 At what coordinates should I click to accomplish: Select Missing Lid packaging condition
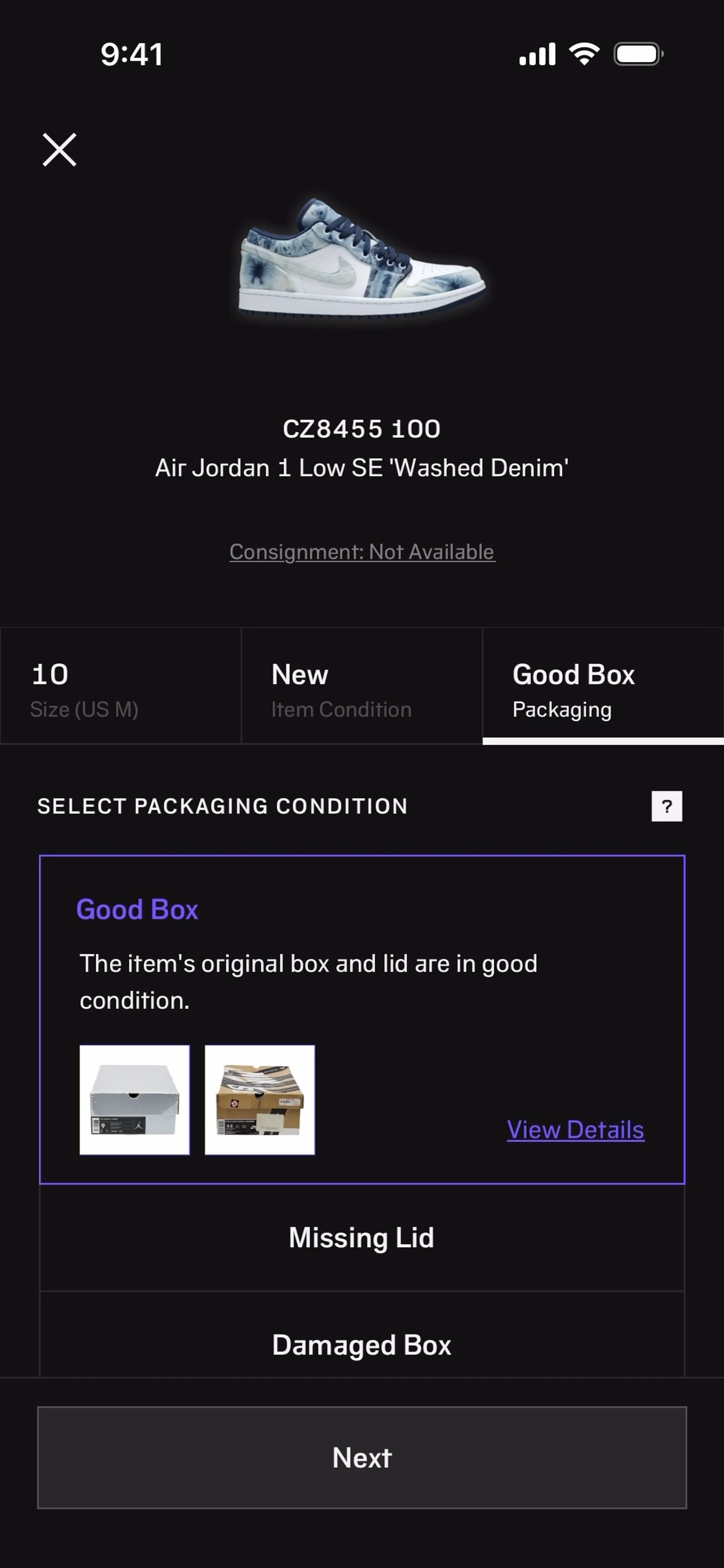362,1237
